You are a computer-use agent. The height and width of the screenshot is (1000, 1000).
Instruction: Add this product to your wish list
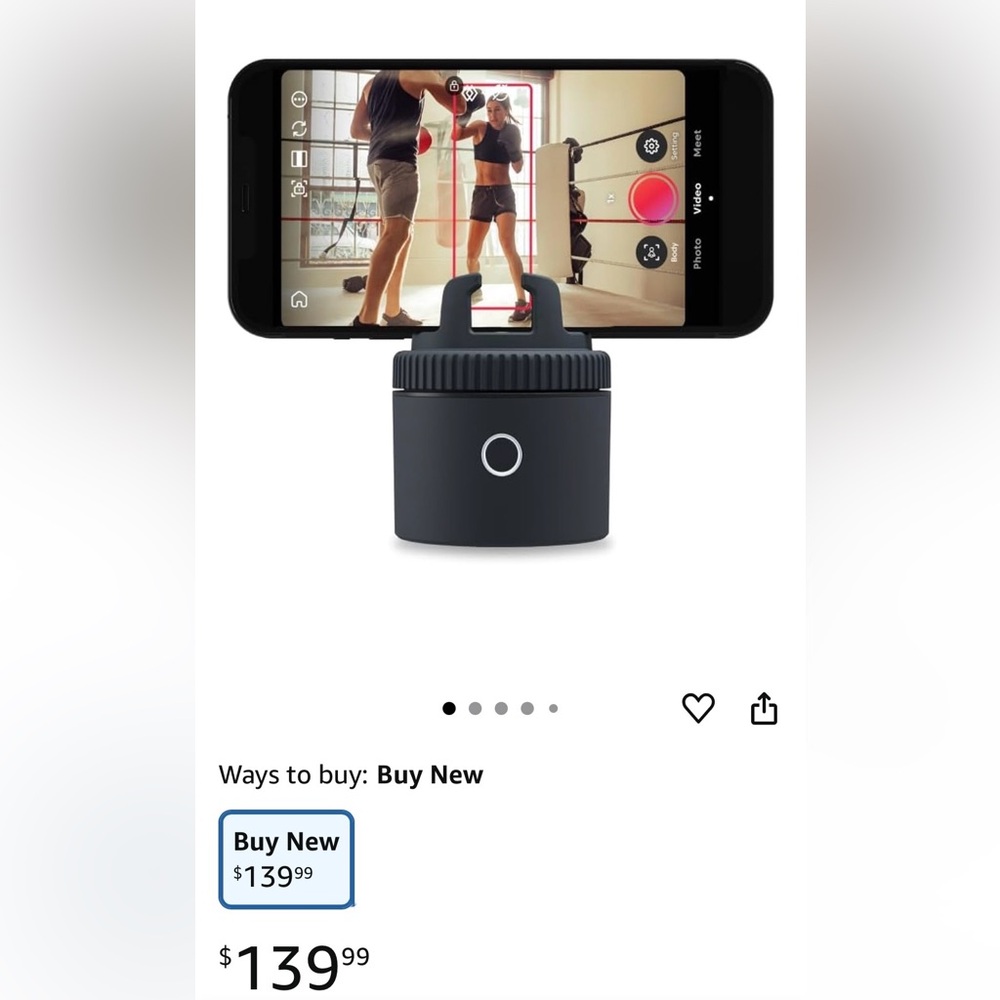pos(698,708)
